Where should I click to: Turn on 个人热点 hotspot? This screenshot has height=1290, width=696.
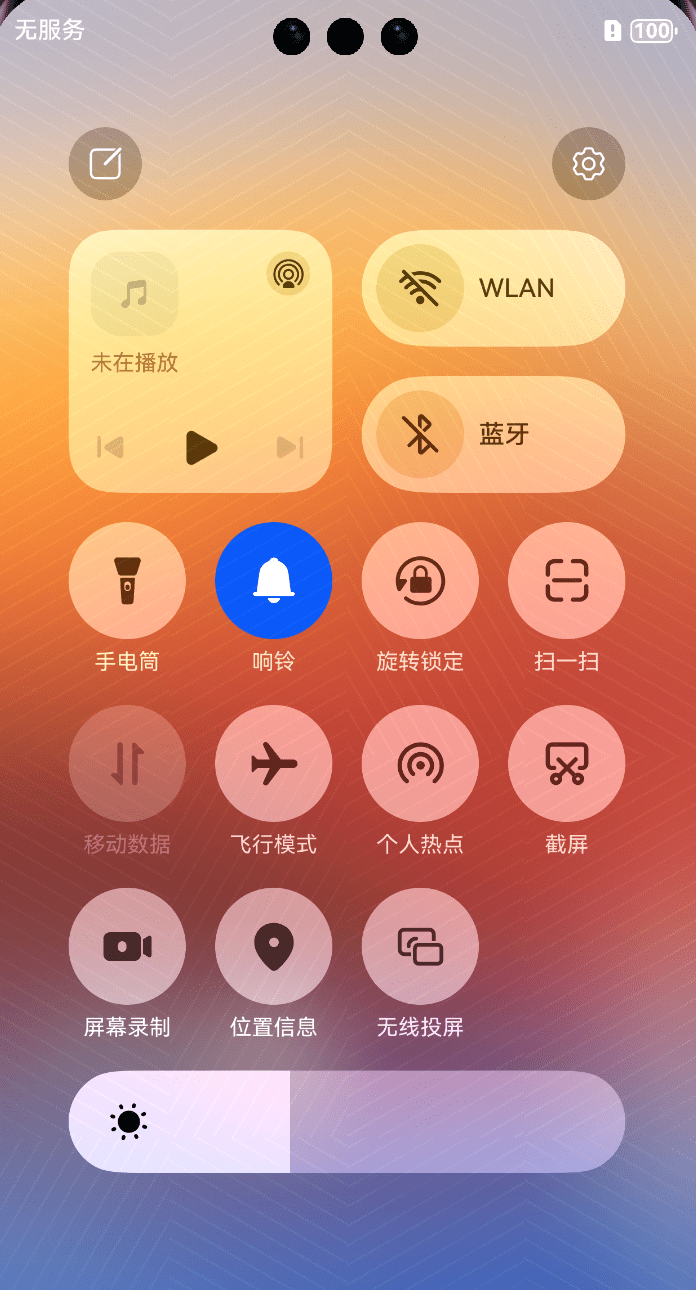pos(420,764)
